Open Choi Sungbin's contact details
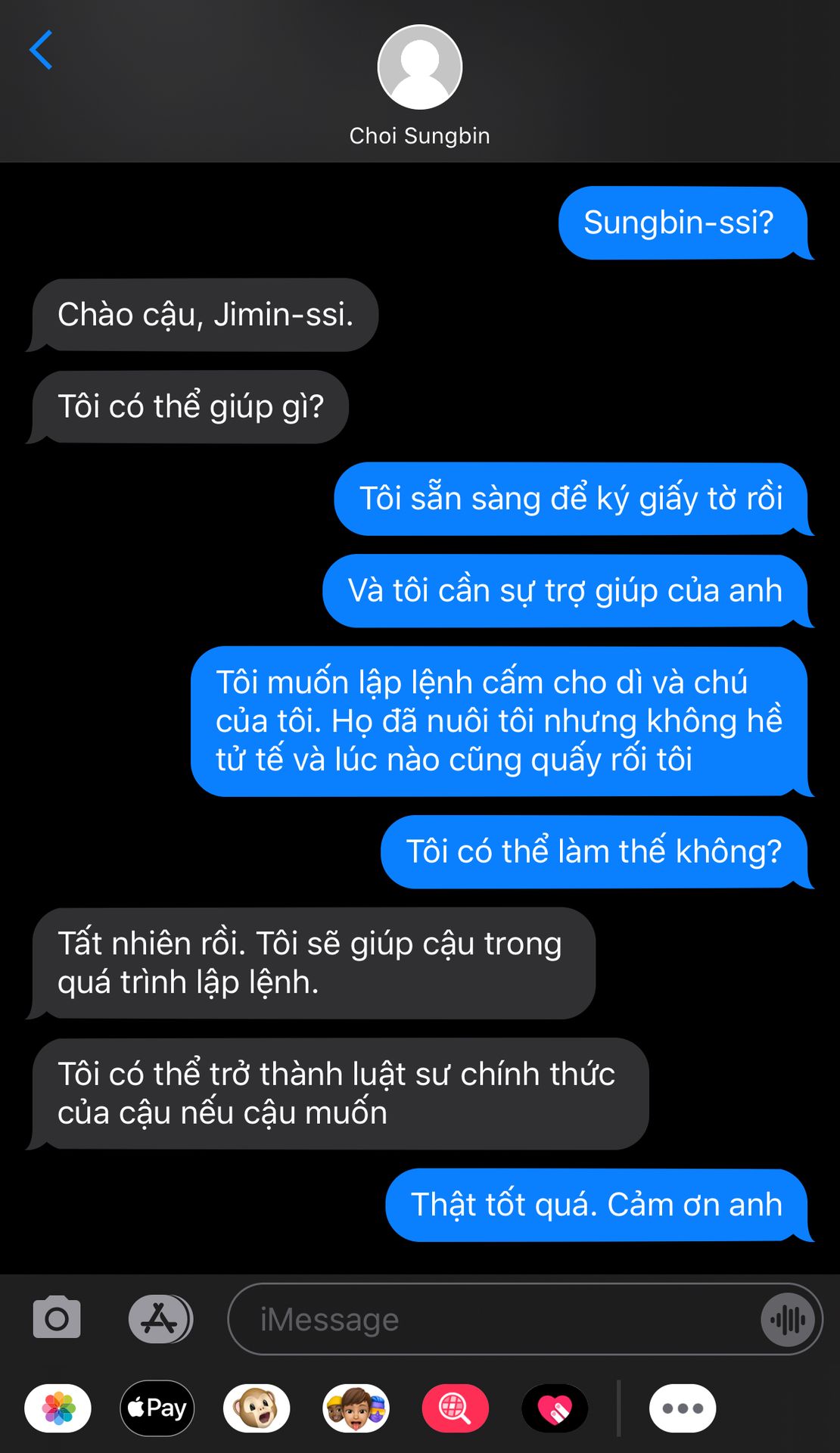 coord(419,83)
